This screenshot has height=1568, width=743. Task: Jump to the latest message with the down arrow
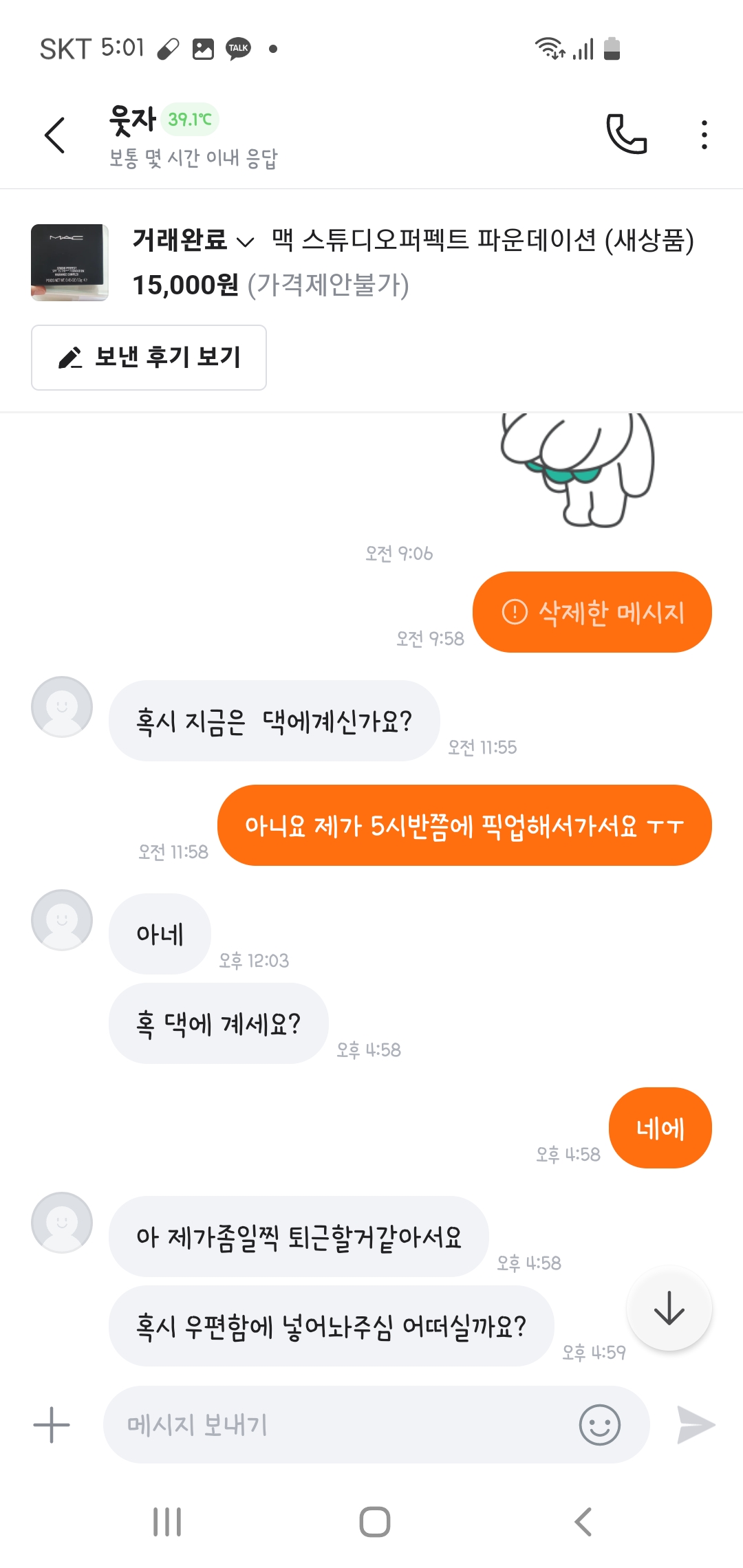pyautogui.click(x=669, y=1307)
